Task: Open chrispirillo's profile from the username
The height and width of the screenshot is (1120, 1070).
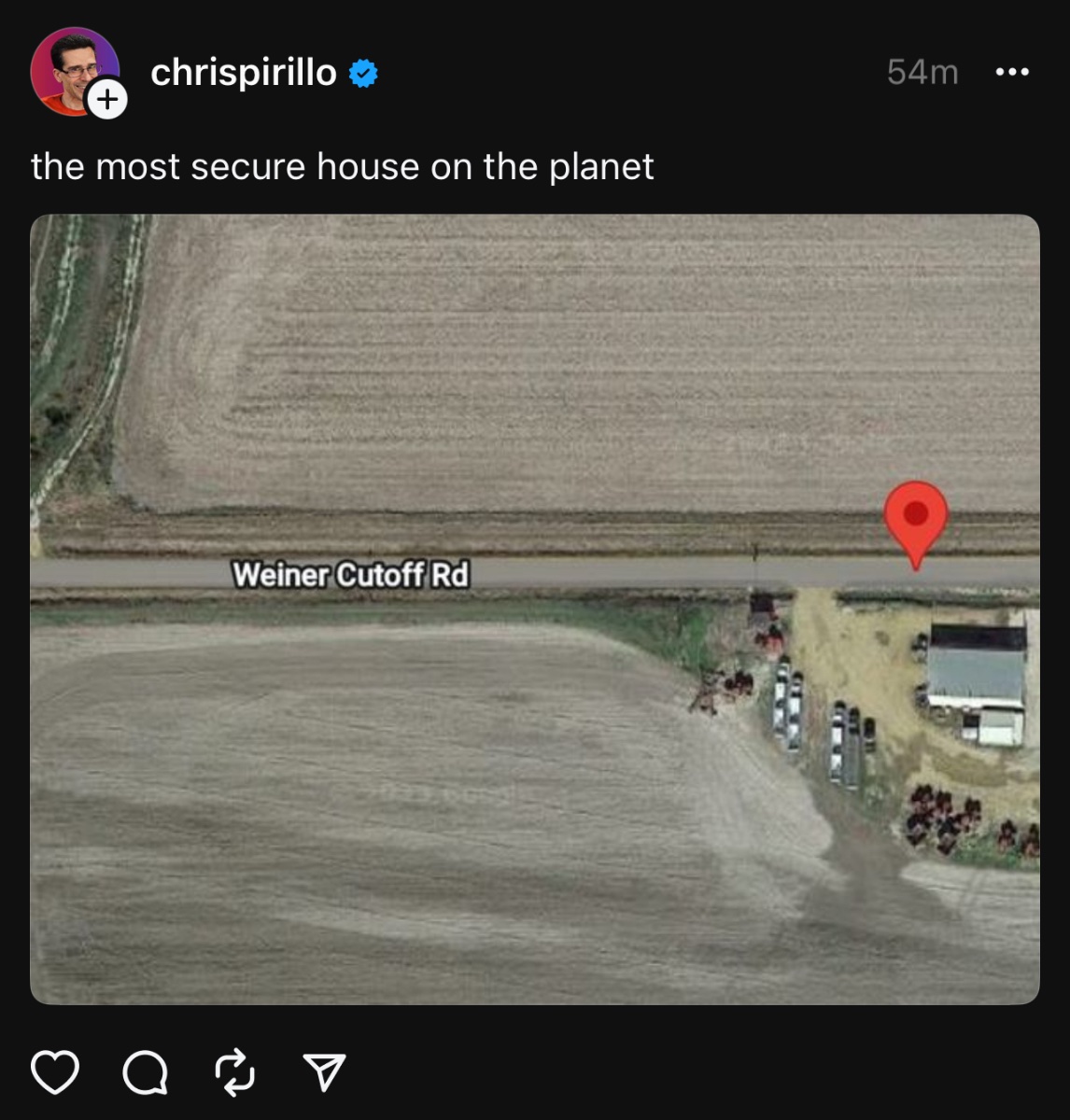Action: tap(243, 72)
